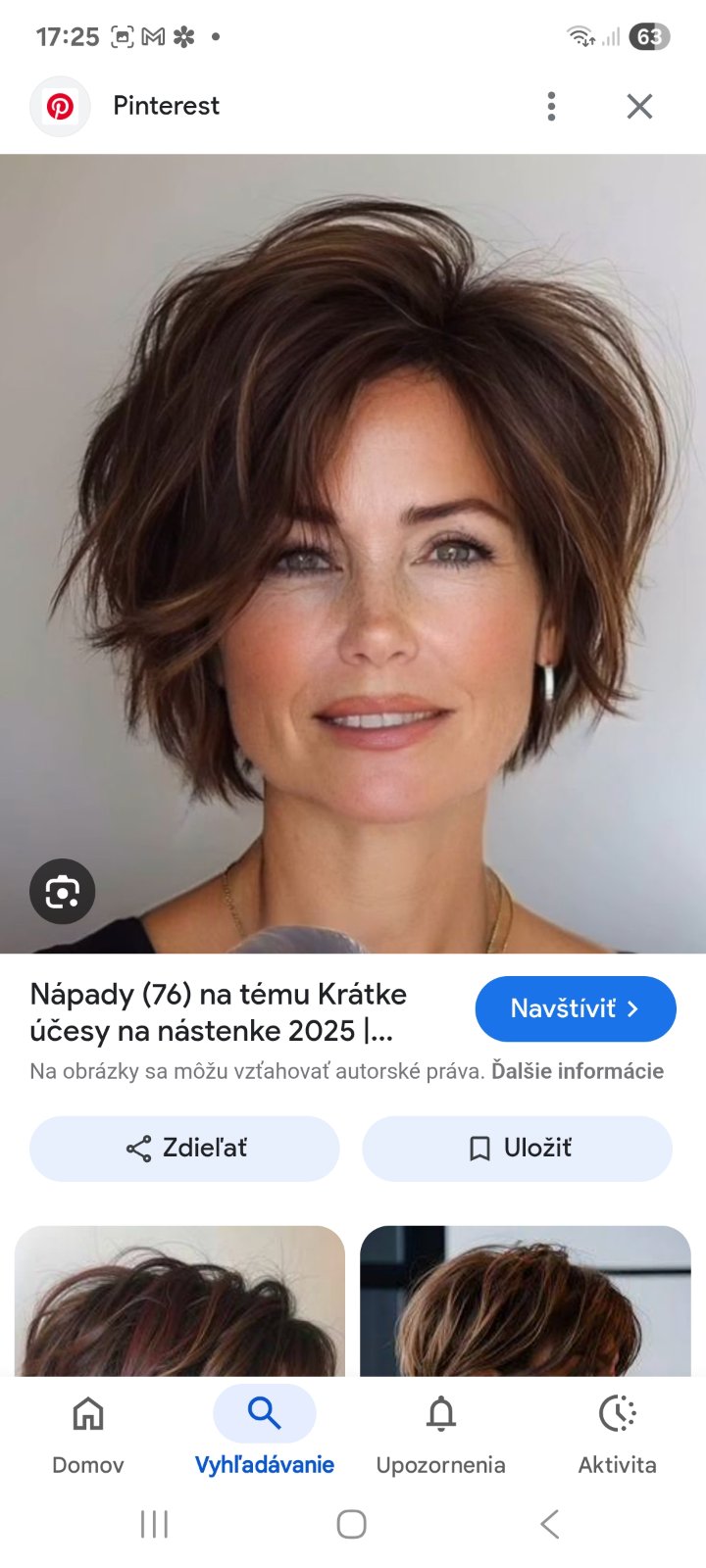Viewport: 706px width, 1568px height.
Task: Tap the system back button
Action: 550,1524
